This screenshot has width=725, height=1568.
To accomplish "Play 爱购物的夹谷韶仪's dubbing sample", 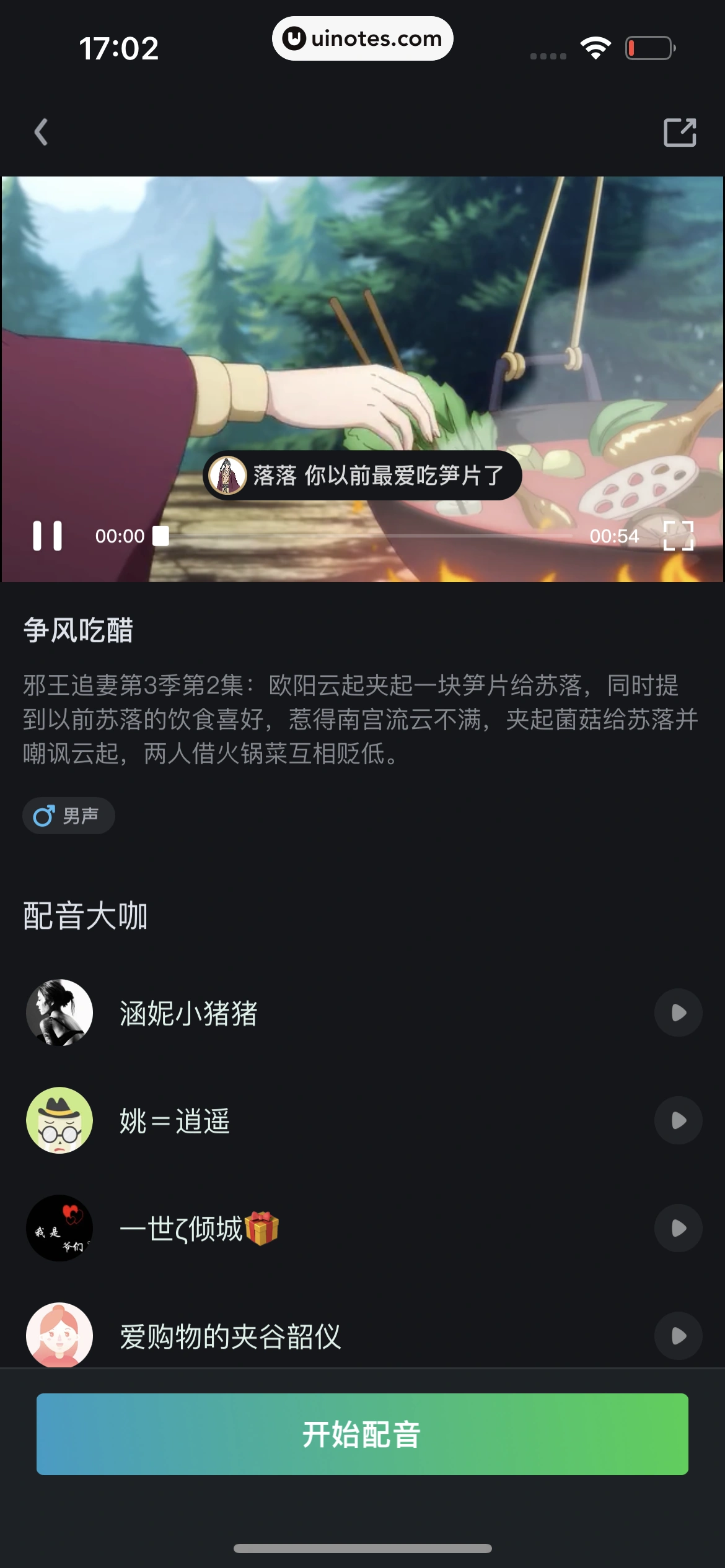I will [678, 1336].
